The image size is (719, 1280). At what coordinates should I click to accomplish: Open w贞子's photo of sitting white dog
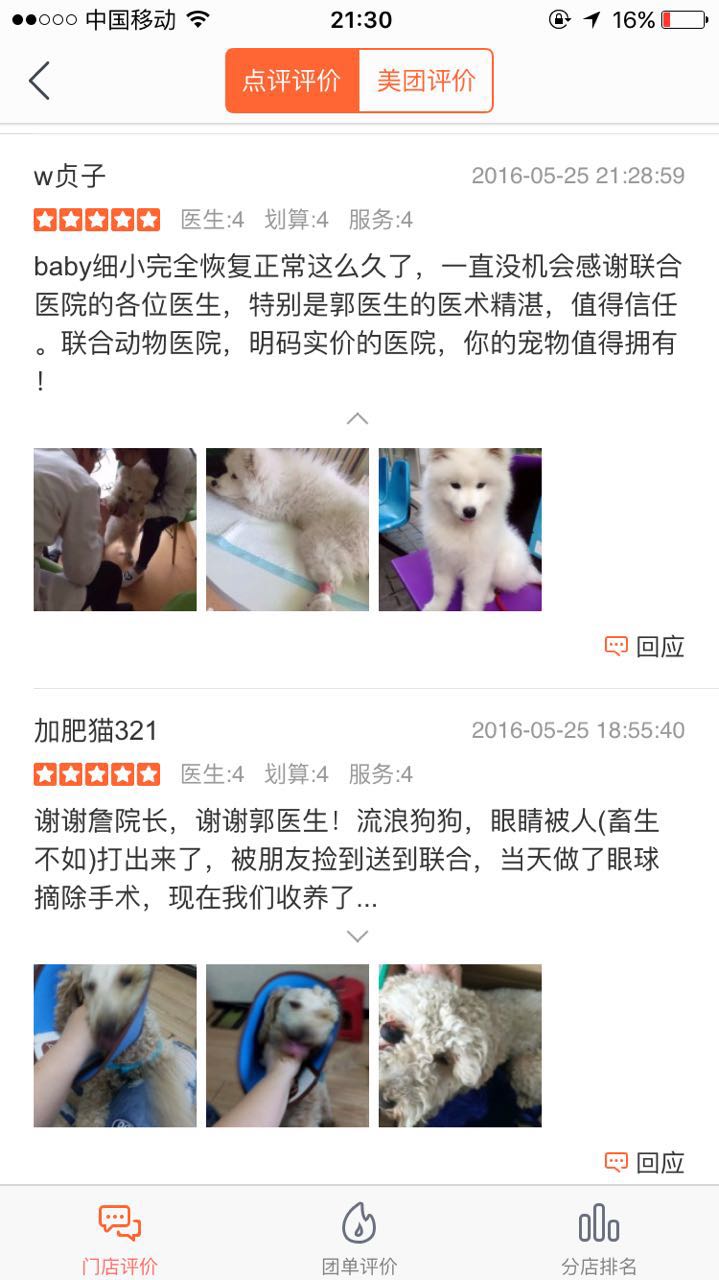coord(460,529)
